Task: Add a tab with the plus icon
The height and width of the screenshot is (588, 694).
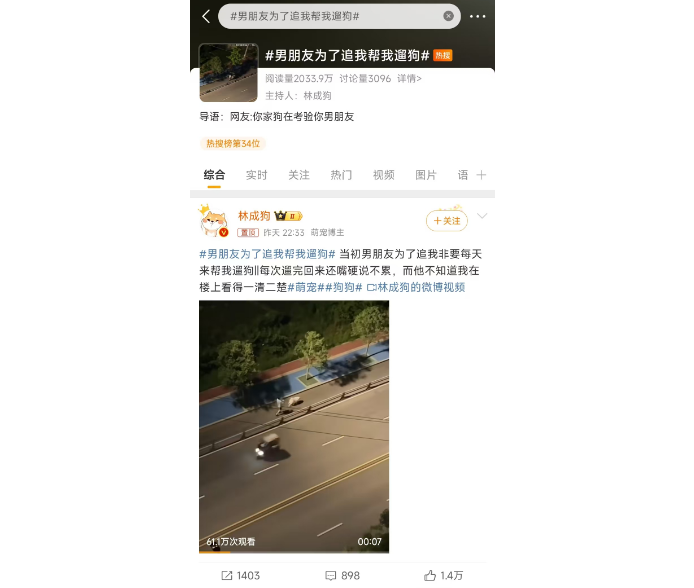Action: 481,175
